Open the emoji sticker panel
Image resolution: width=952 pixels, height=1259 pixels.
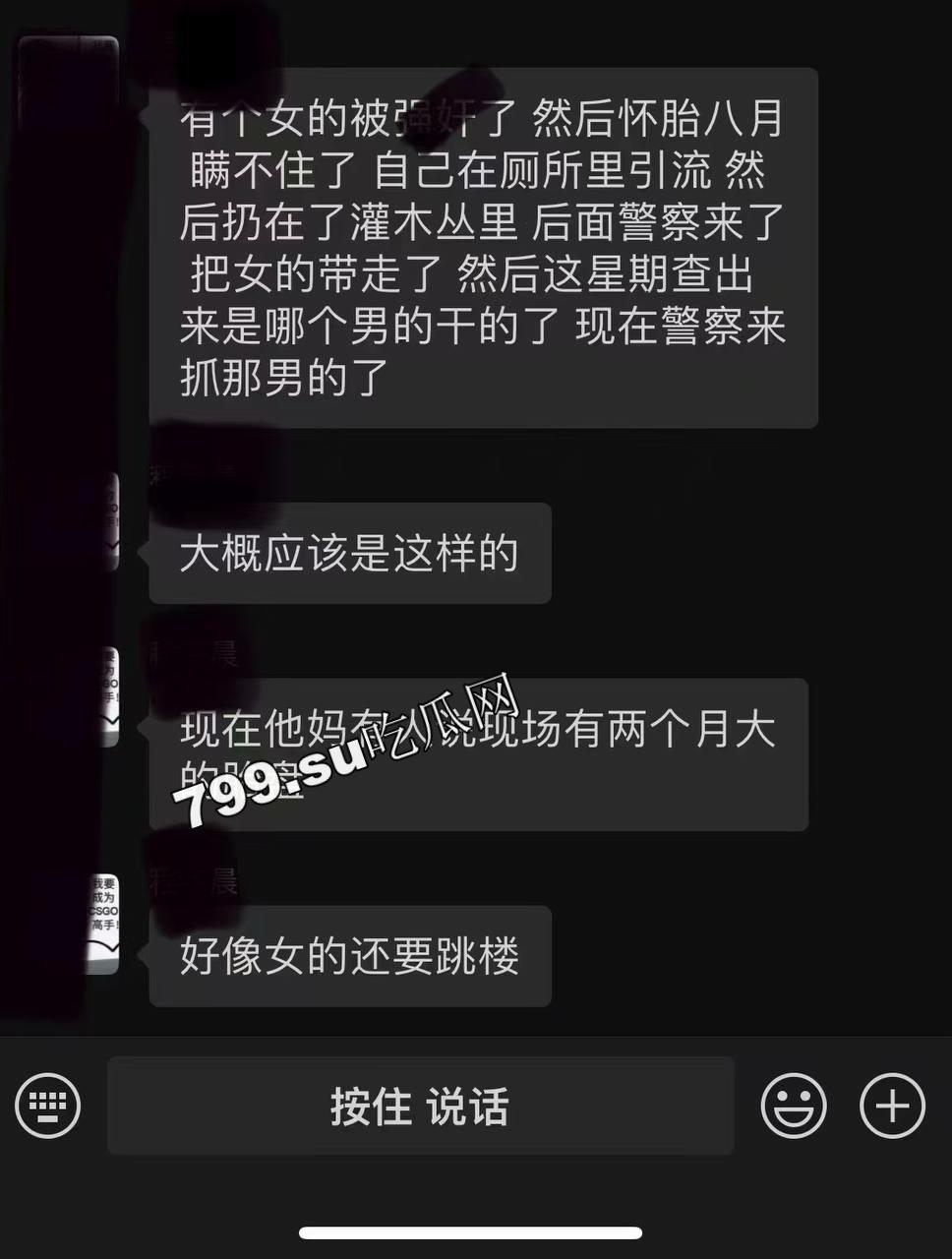click(x=793, y=1106)
